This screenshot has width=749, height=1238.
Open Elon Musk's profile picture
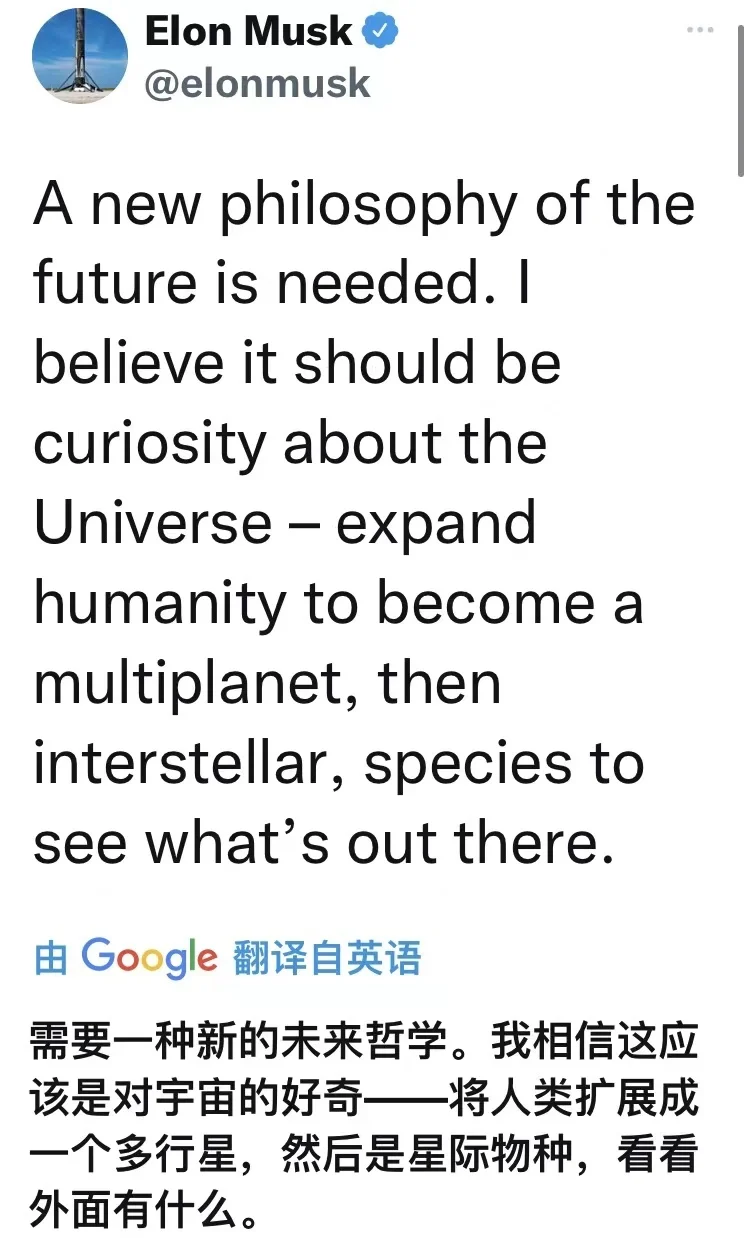(80, 56)
